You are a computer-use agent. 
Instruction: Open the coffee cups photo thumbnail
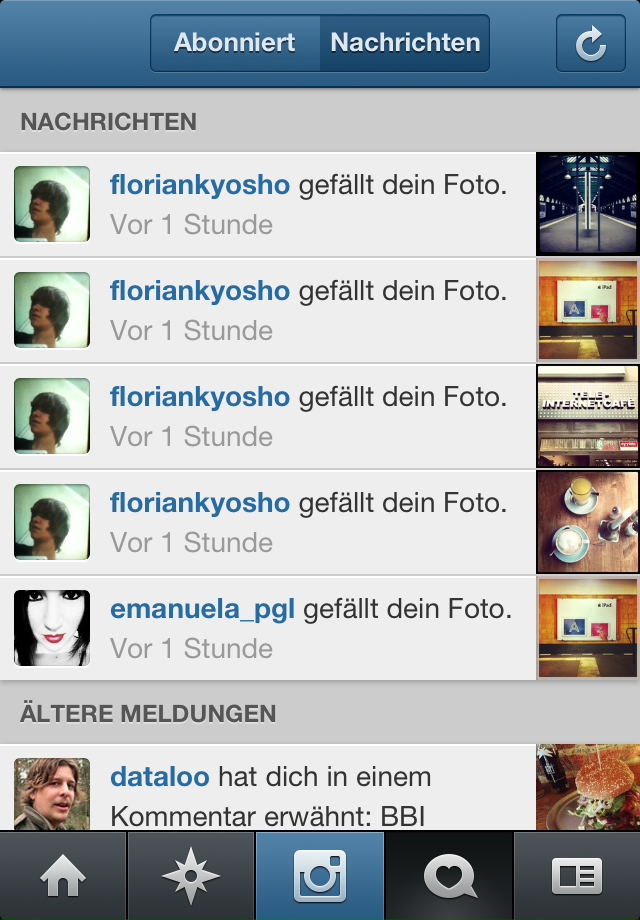(588, 522)
